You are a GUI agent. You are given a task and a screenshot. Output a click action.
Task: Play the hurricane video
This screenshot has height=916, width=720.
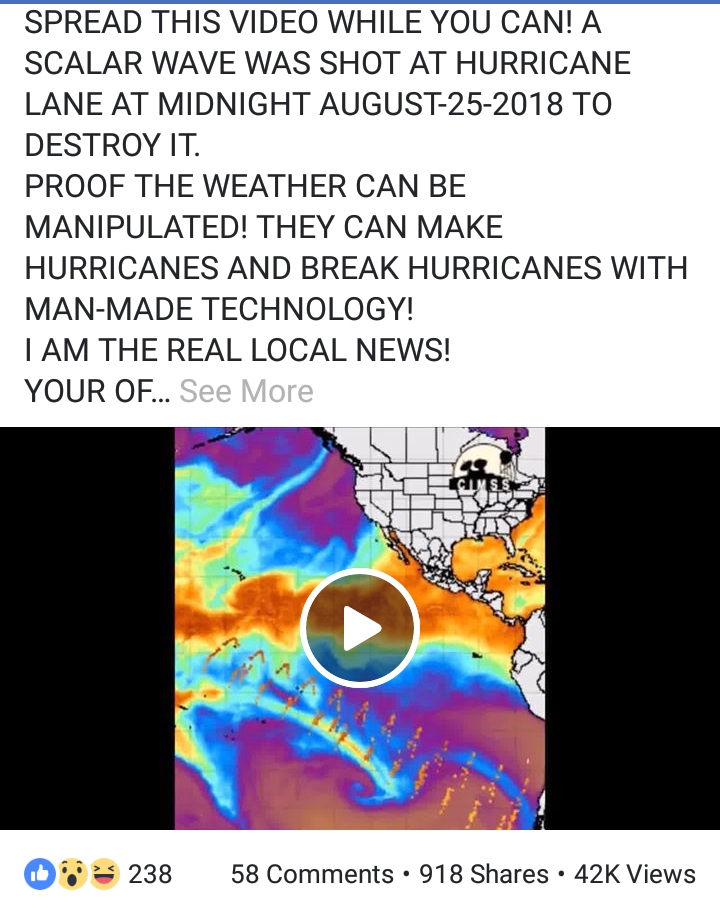(360, 628)
